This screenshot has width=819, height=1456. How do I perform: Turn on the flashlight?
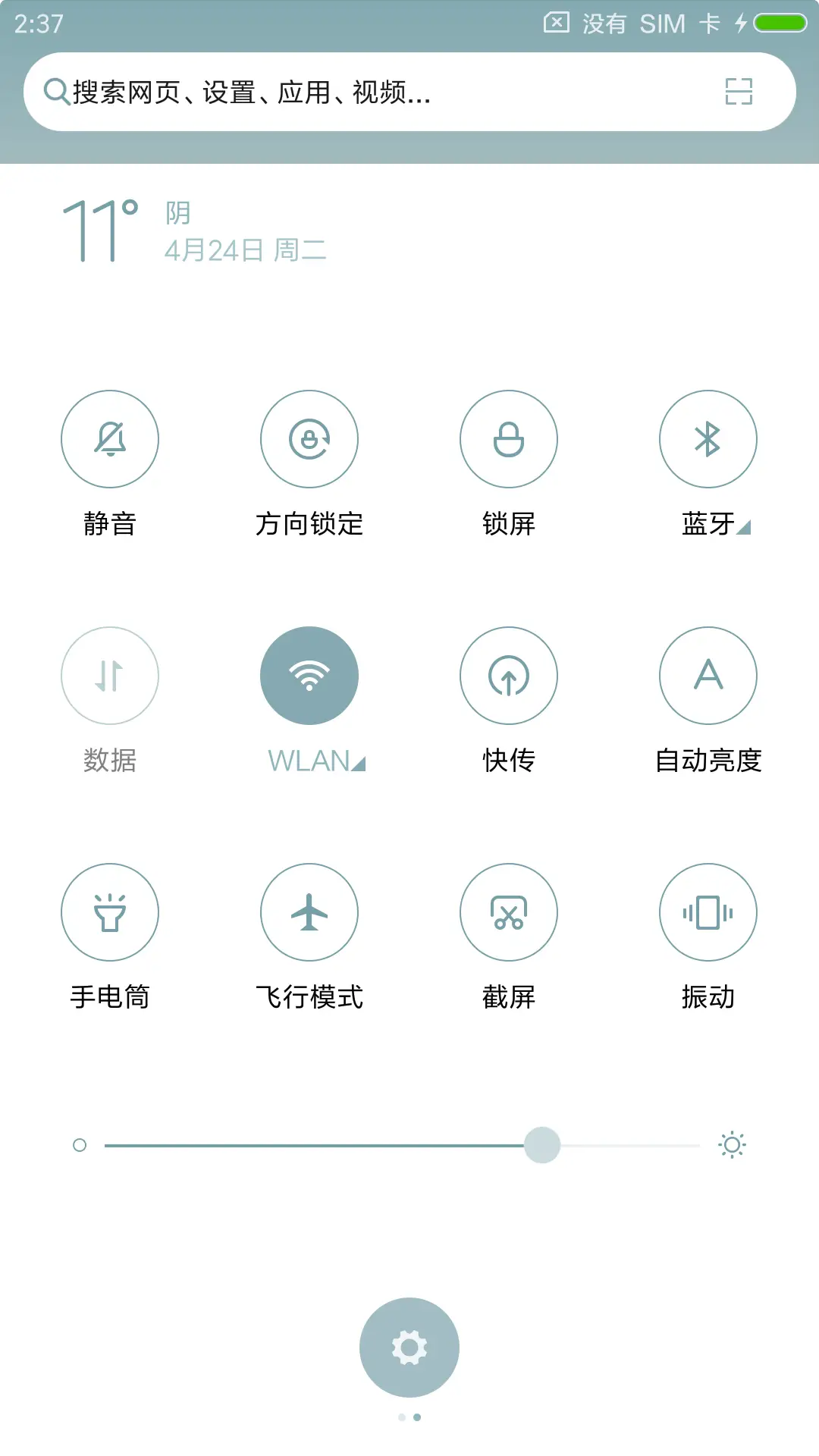tap(109, 912)
